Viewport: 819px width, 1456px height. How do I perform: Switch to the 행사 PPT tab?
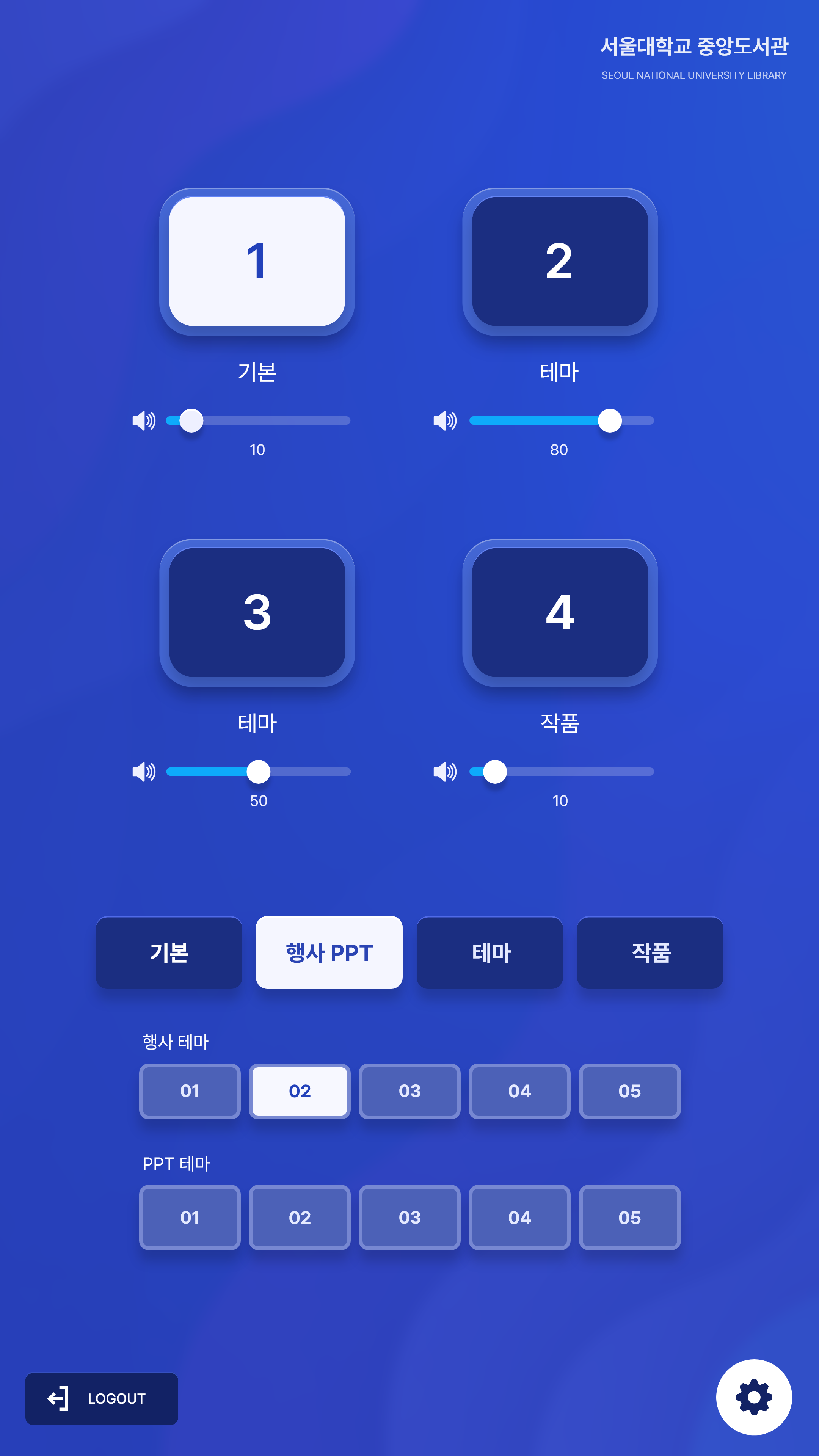point(329,952)
